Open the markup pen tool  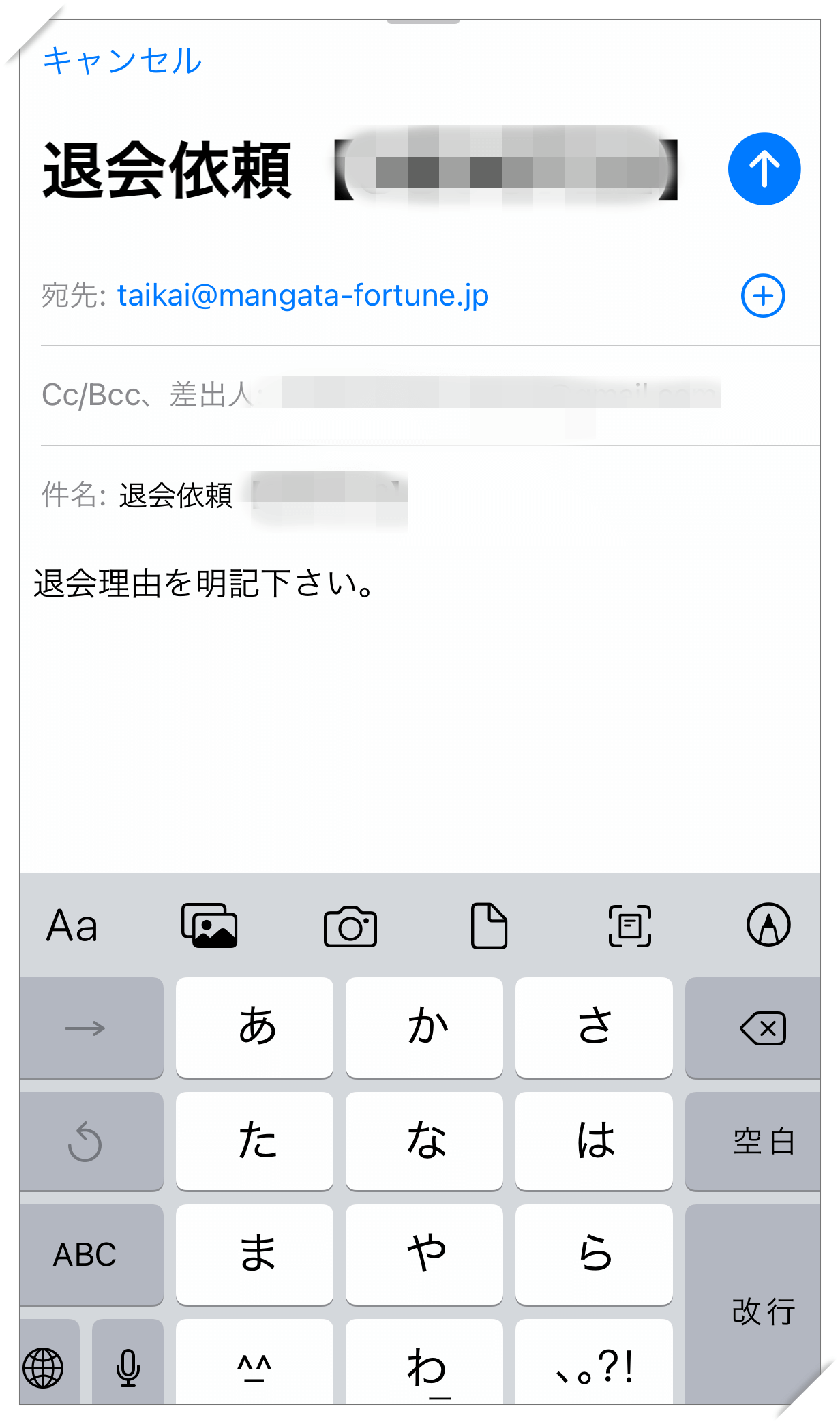pos(768,926)
